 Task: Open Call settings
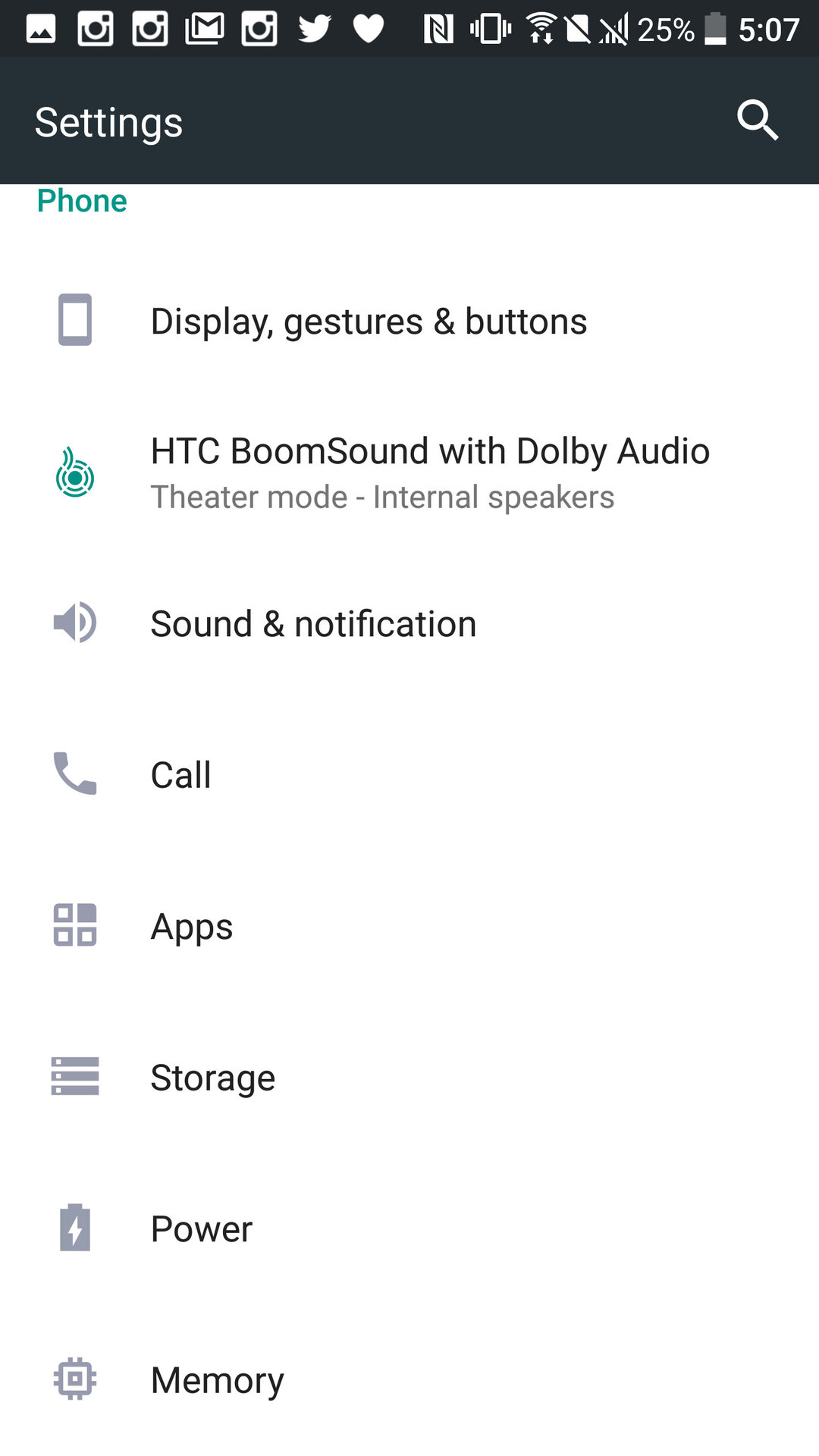181,775
